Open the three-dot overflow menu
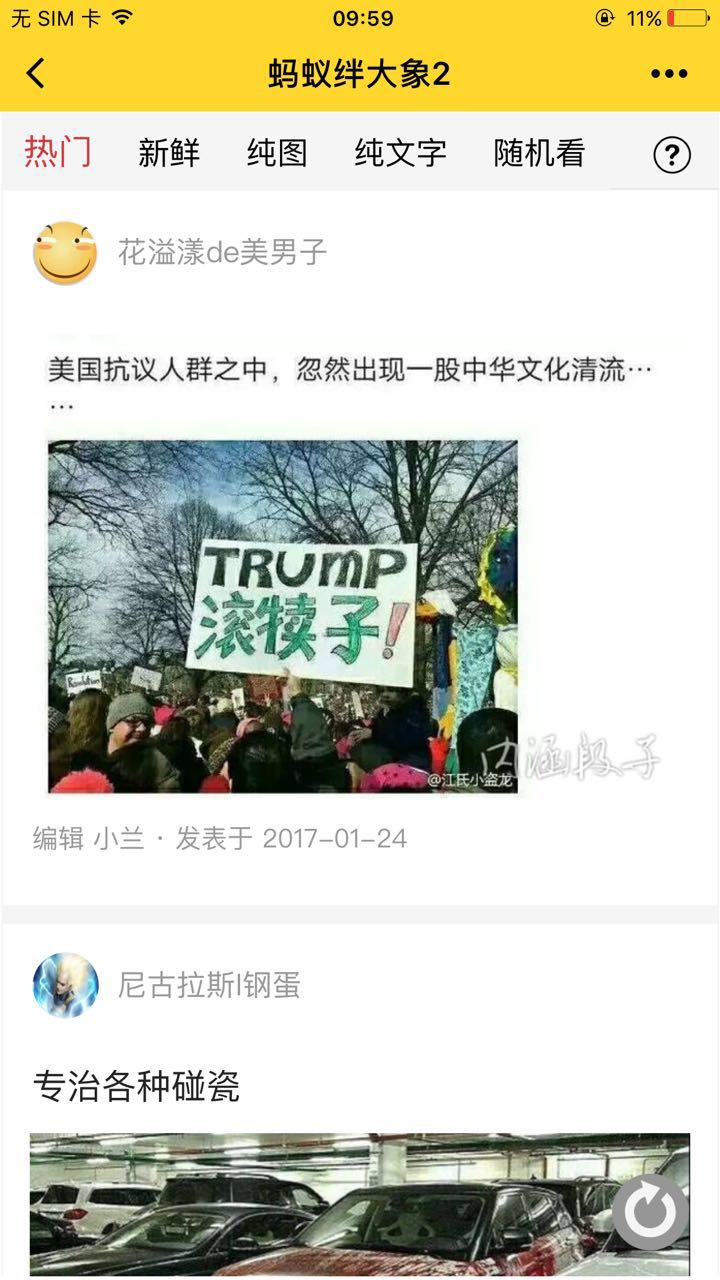Screen dimensions: 720x1280 tap(668, 74)
